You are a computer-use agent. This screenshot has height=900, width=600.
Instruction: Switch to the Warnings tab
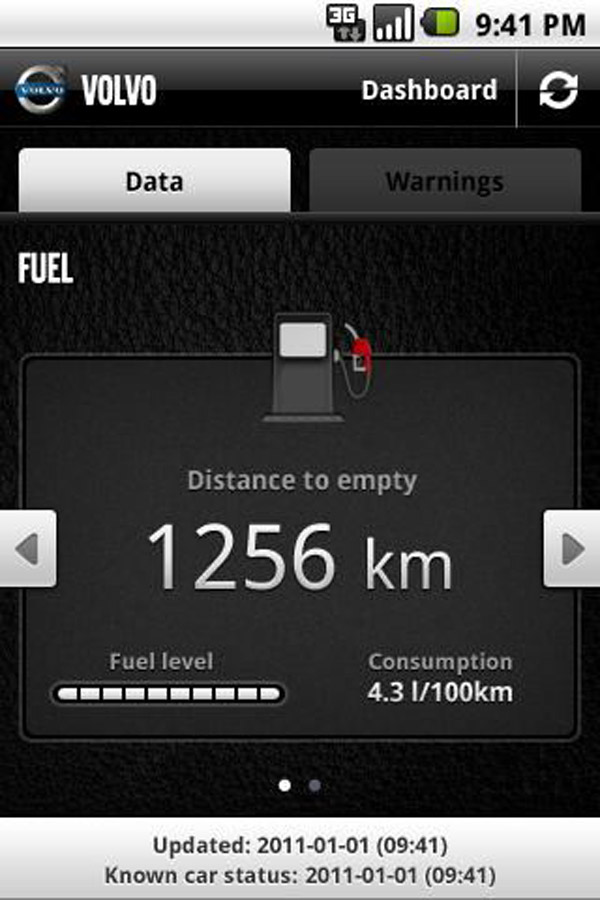coord(444,181)
